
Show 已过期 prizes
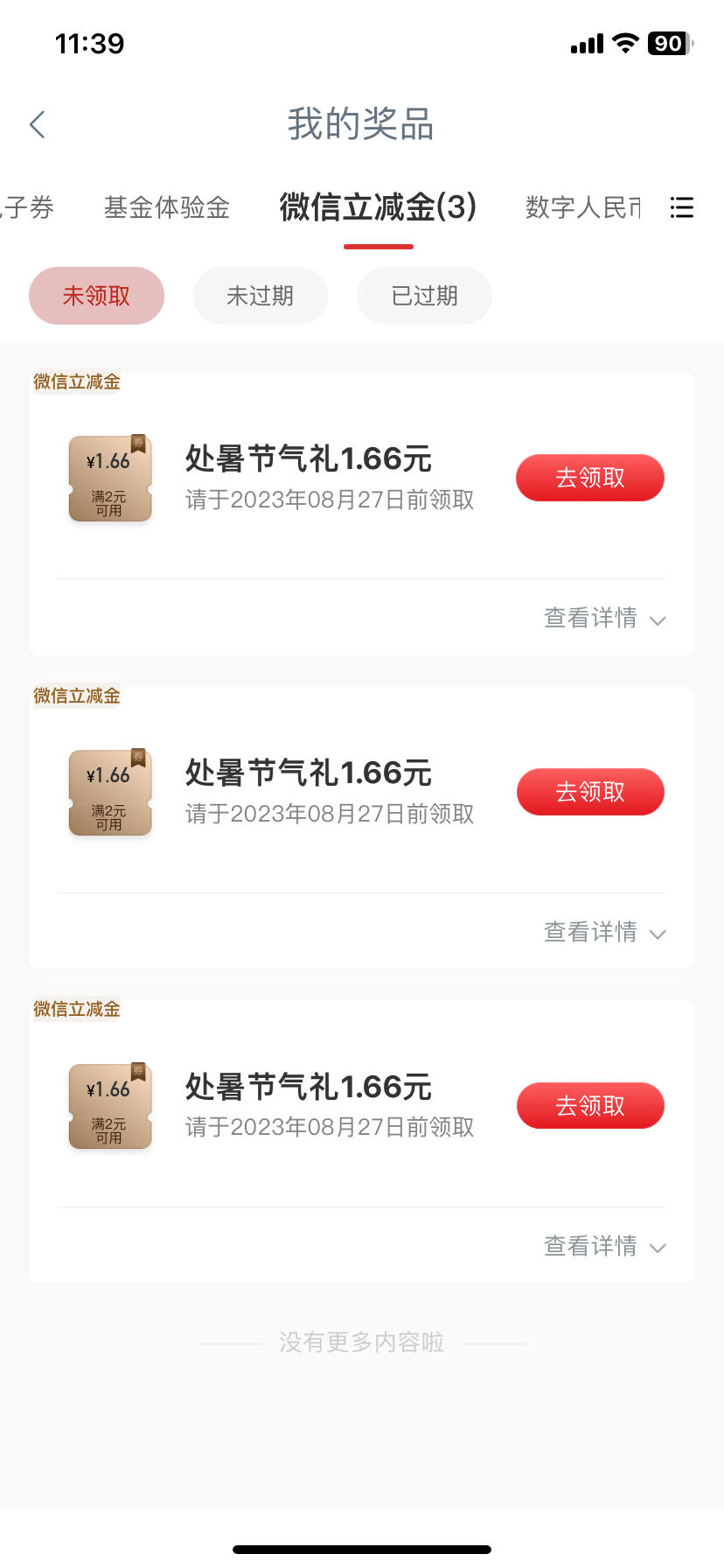point(424,296)
